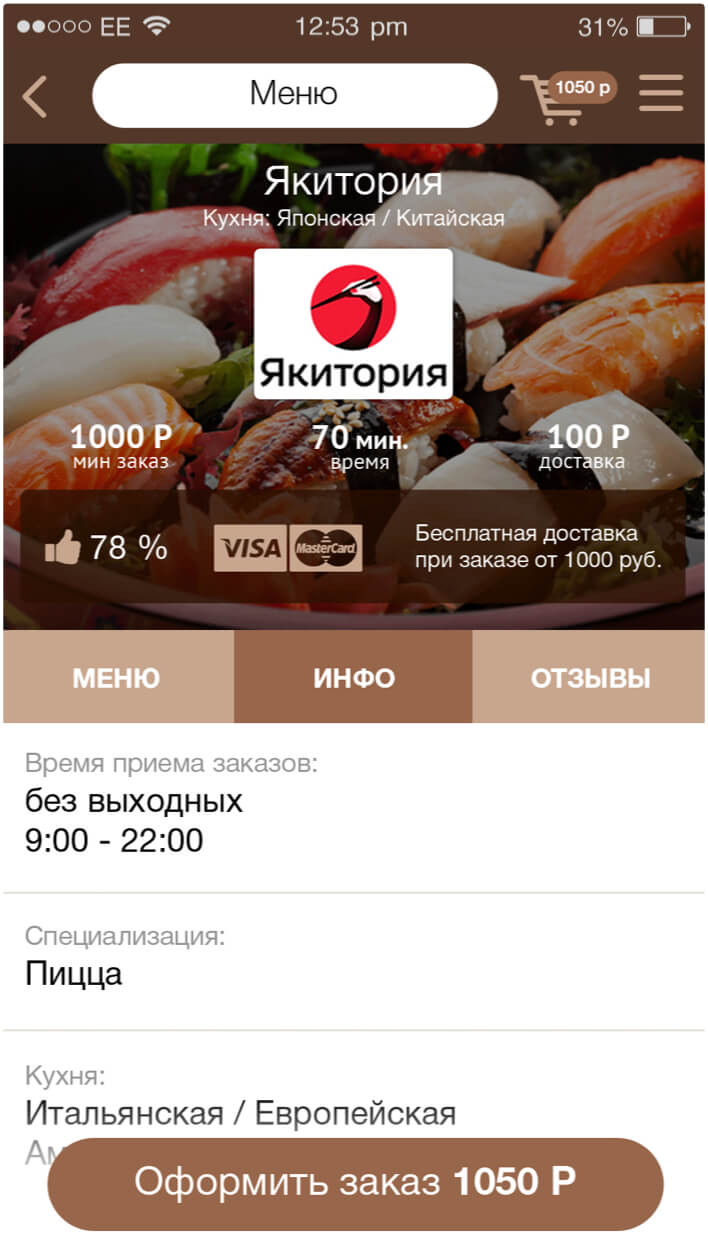Tap Оформить заказ 1050 Р button
Image resolution: width=708 pixels, height=1260 pixels.
(355, 1183)
